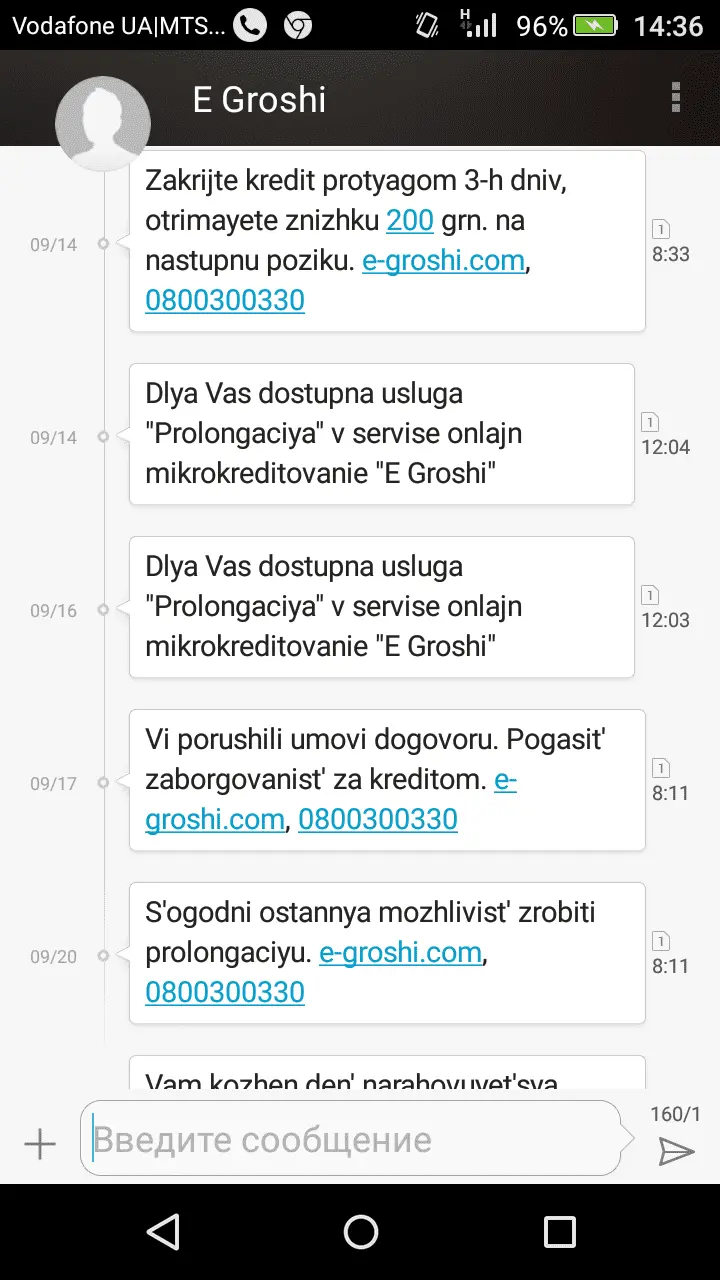
Task: Tap the attach plus icon
Action: (40, 1143)
